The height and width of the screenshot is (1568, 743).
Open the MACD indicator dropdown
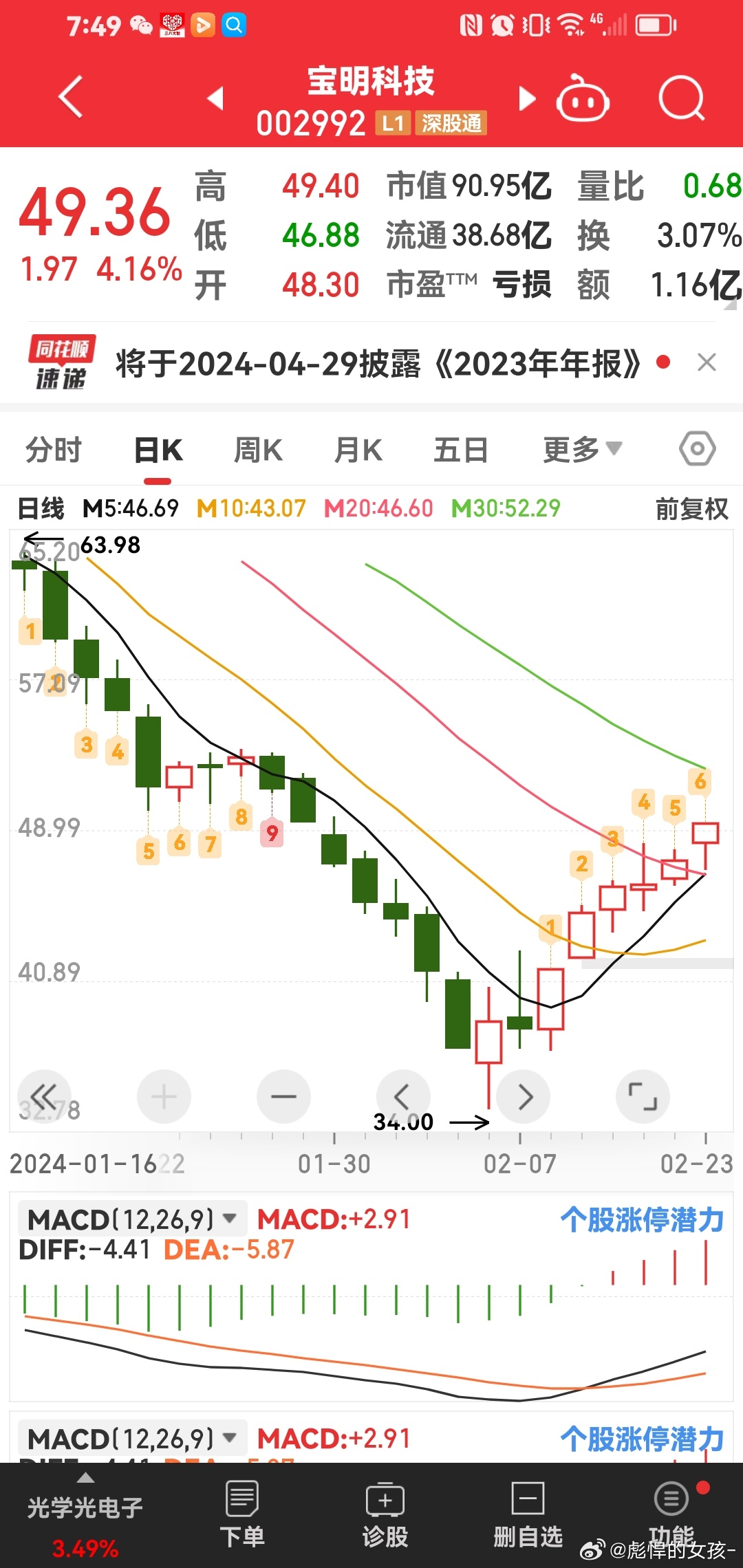(x=131, y=1219)
